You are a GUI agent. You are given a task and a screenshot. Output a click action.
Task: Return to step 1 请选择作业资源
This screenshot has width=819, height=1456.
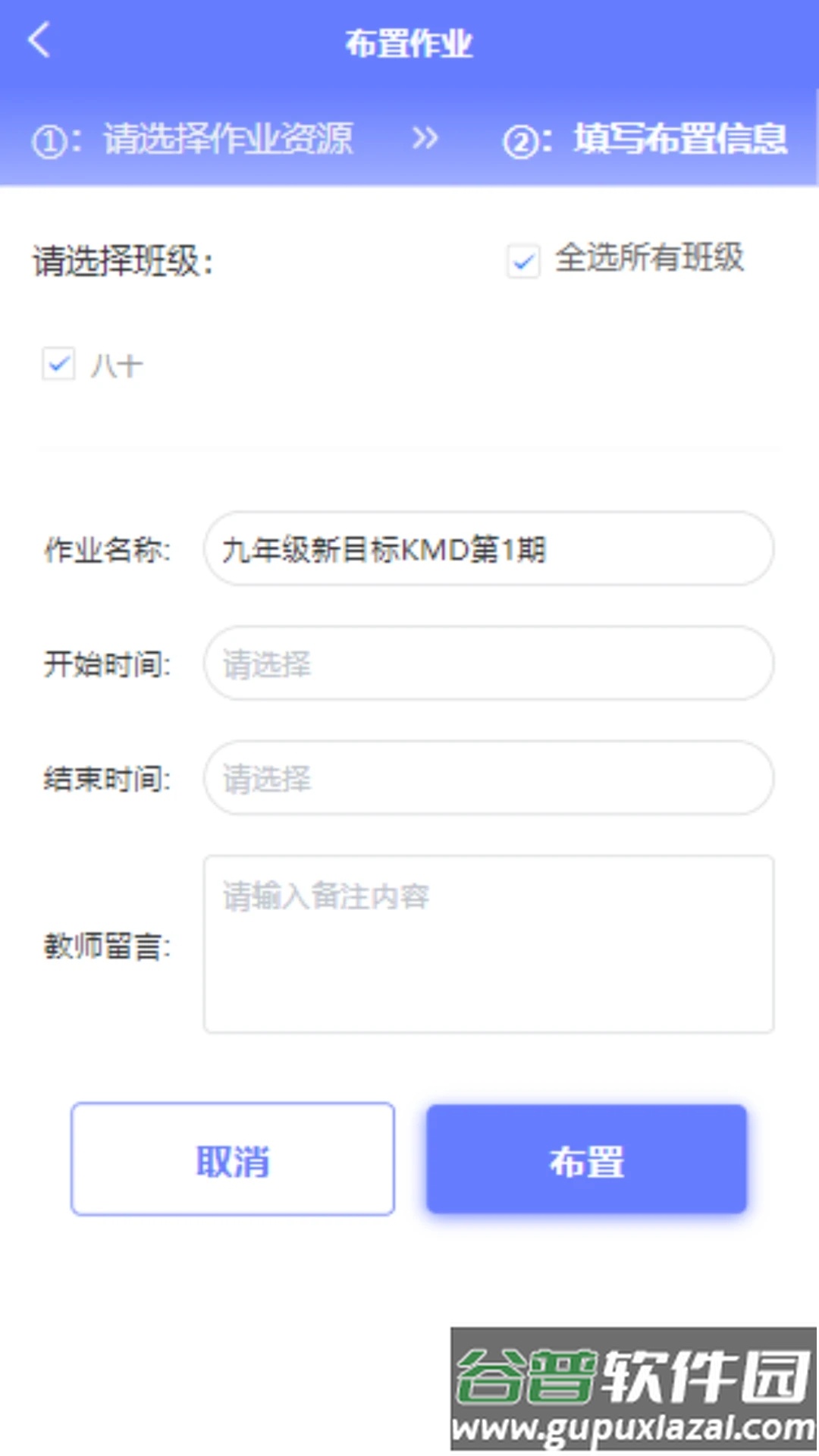click(x=193, y=140)
